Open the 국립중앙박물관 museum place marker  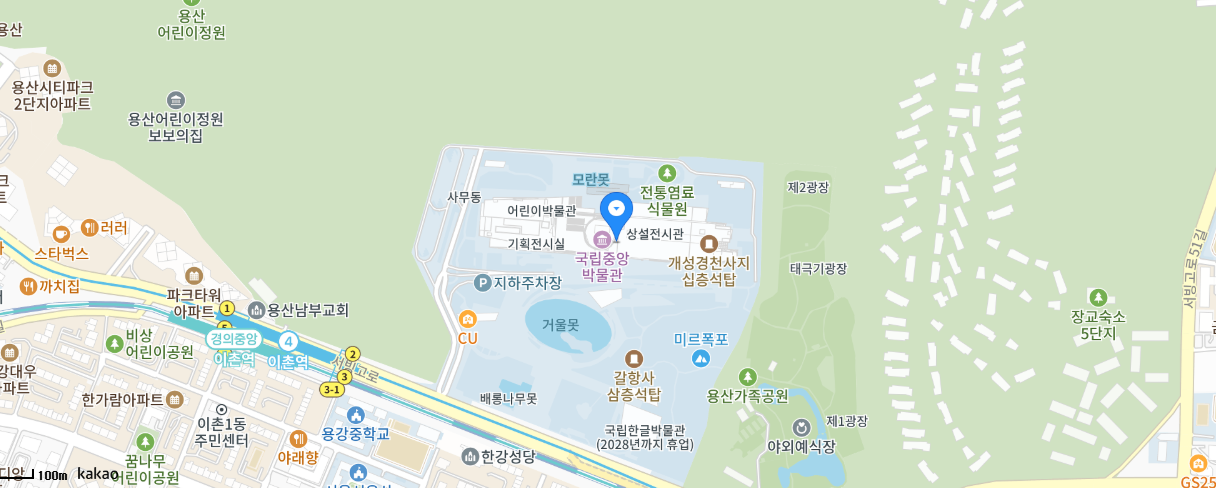(x=601, y=240)
